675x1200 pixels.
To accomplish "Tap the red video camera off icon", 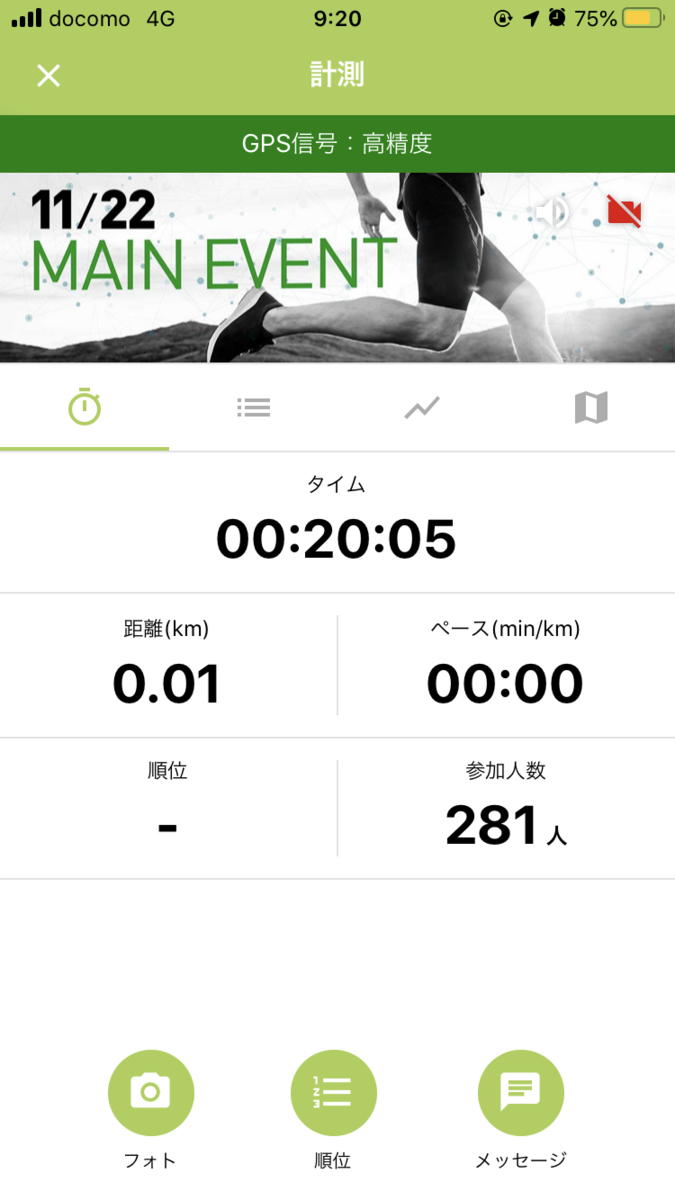I will [624, 212].
